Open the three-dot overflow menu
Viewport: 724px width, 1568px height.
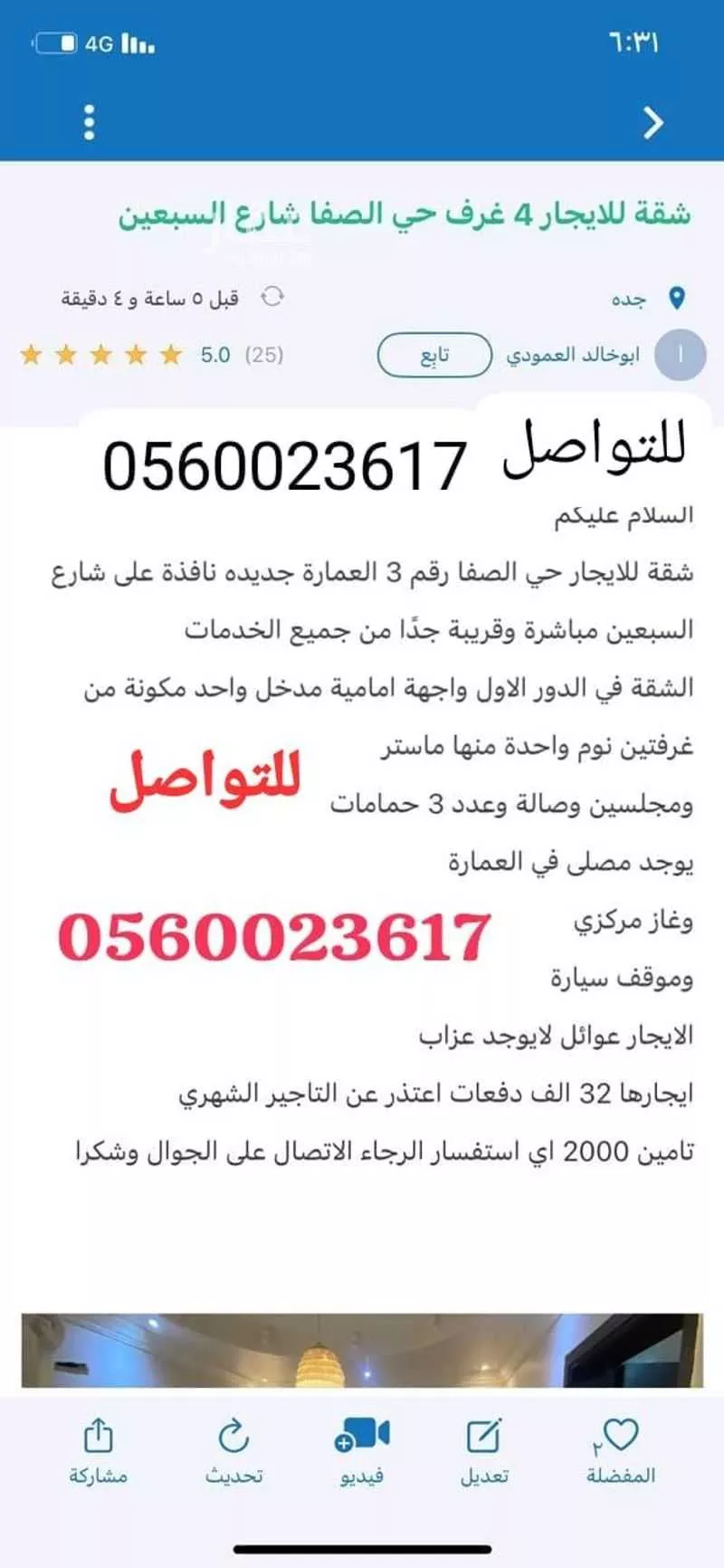89,122
